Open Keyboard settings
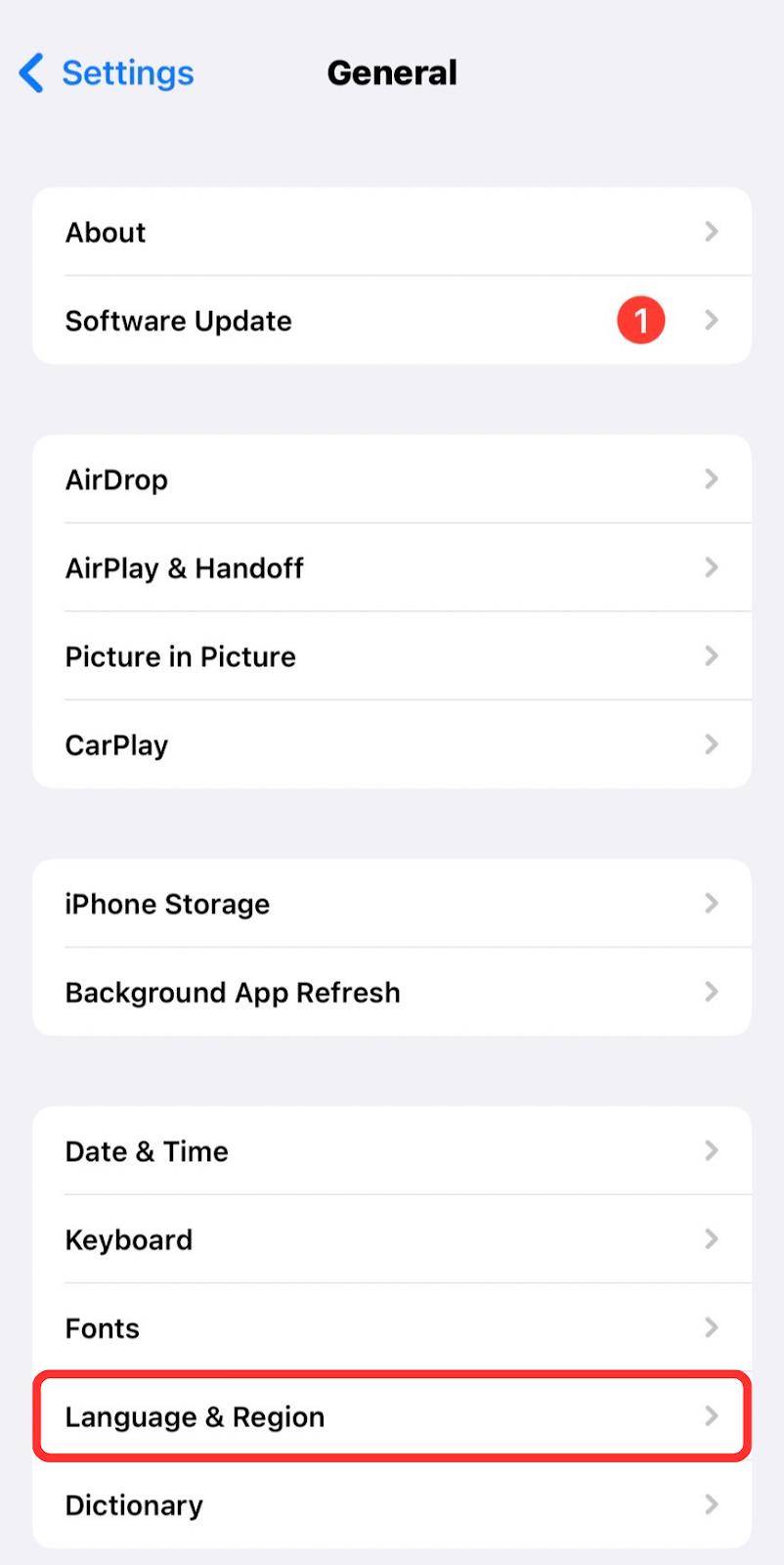This screenshot has height=1565, width=784. [x=391, y=1240]
